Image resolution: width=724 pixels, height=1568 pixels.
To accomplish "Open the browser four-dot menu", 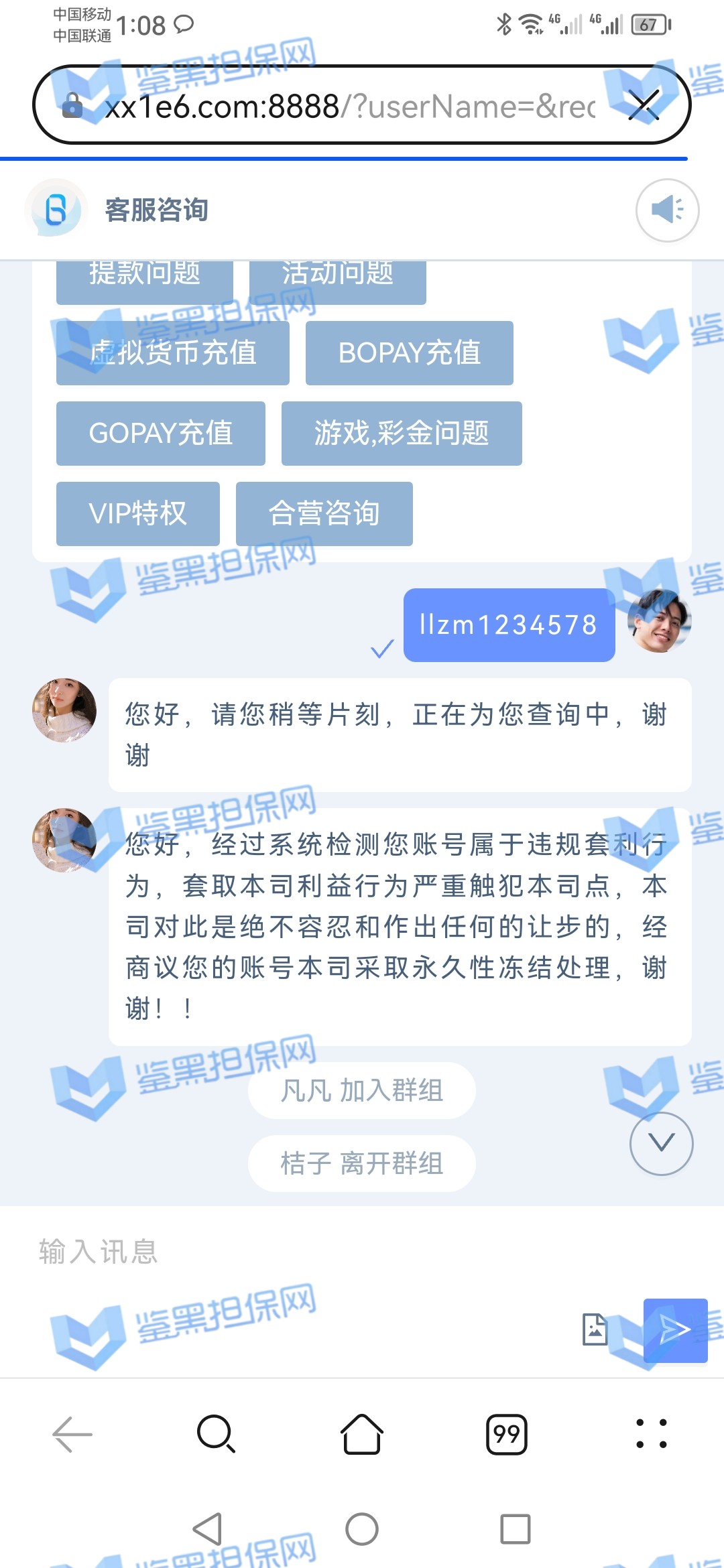I will pyautogui.click(x=651, y=1434).
